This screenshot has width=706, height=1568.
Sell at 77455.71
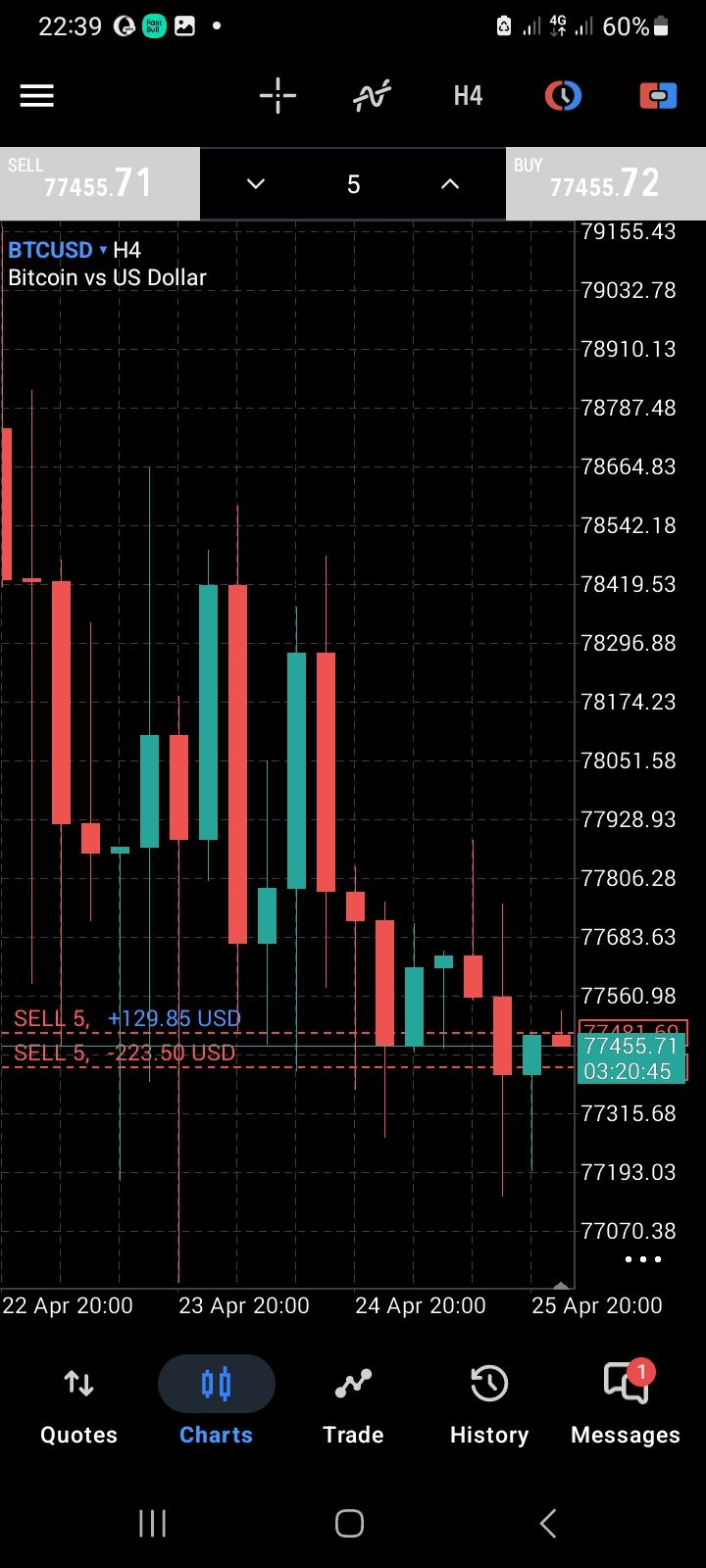click(x=99, y=183)
